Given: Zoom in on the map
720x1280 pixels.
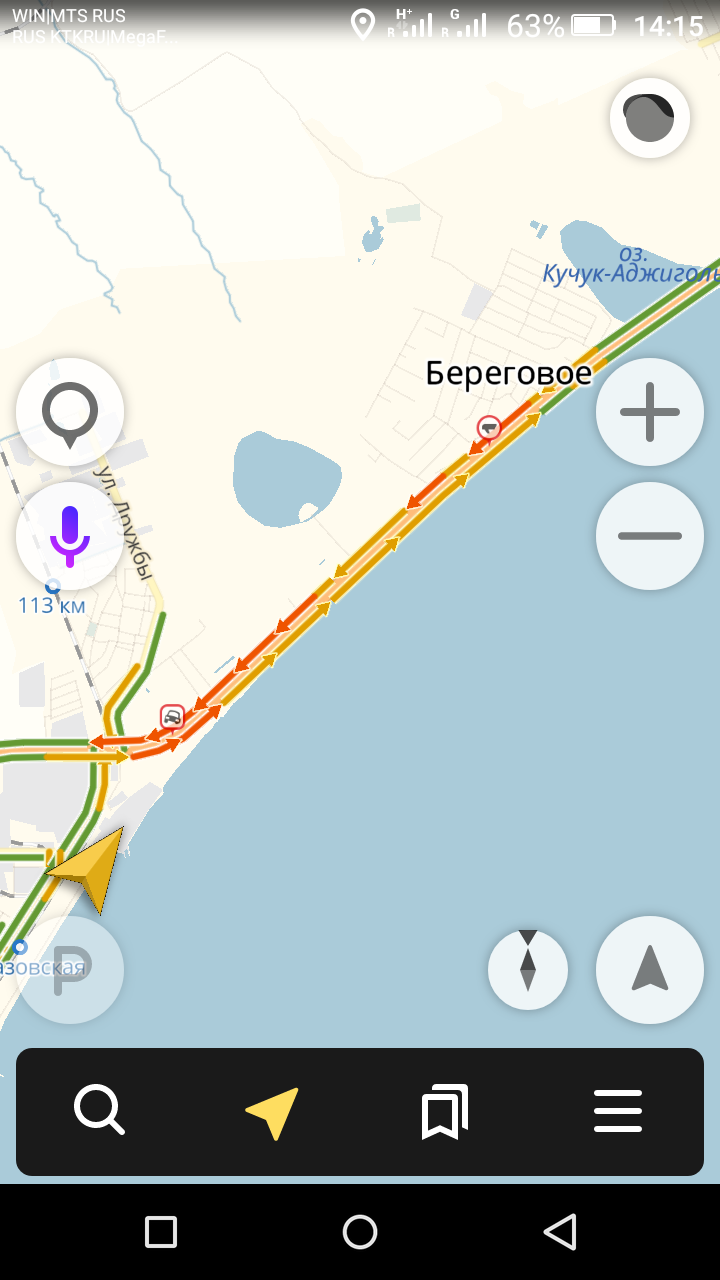Looking at the screenshot, I should coord(650,412).
